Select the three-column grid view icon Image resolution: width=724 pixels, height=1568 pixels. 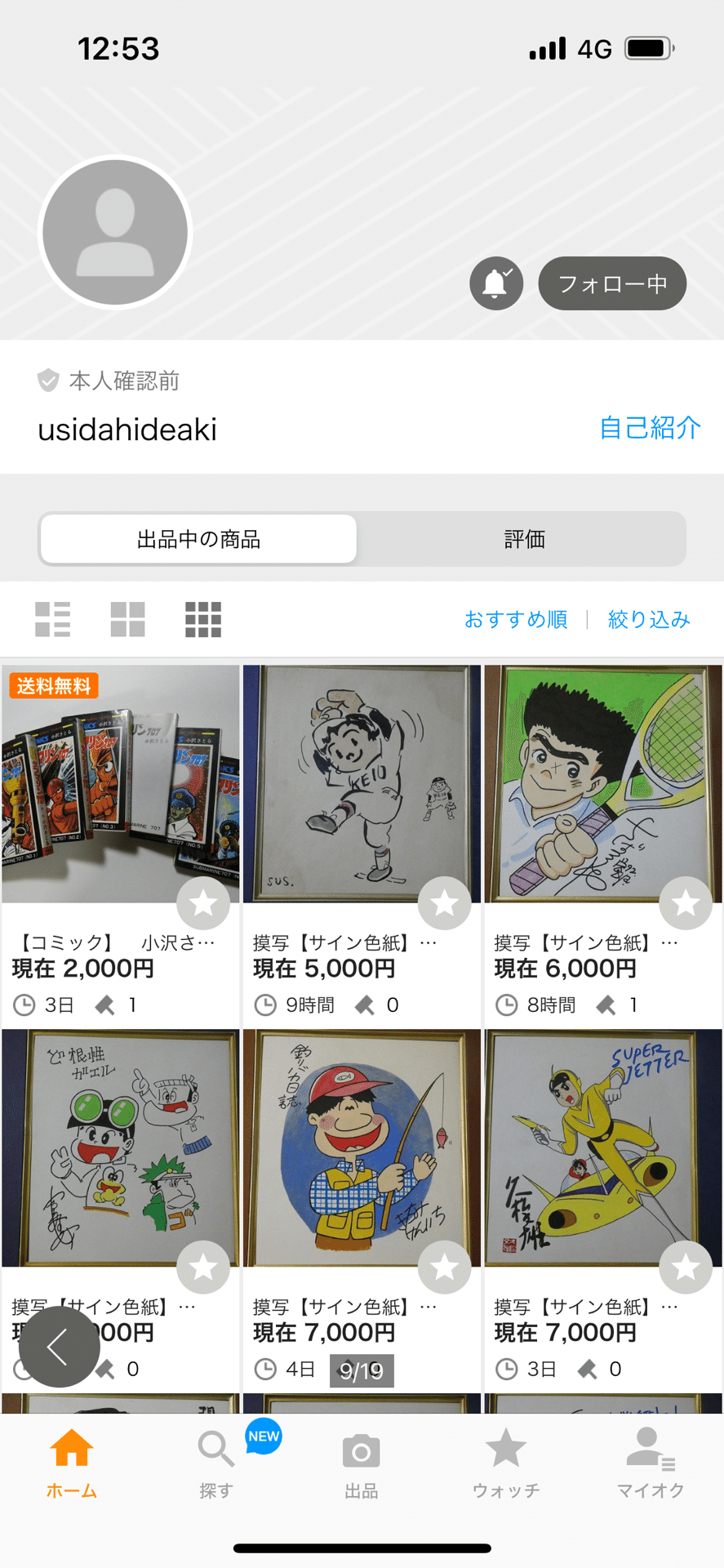202,619
